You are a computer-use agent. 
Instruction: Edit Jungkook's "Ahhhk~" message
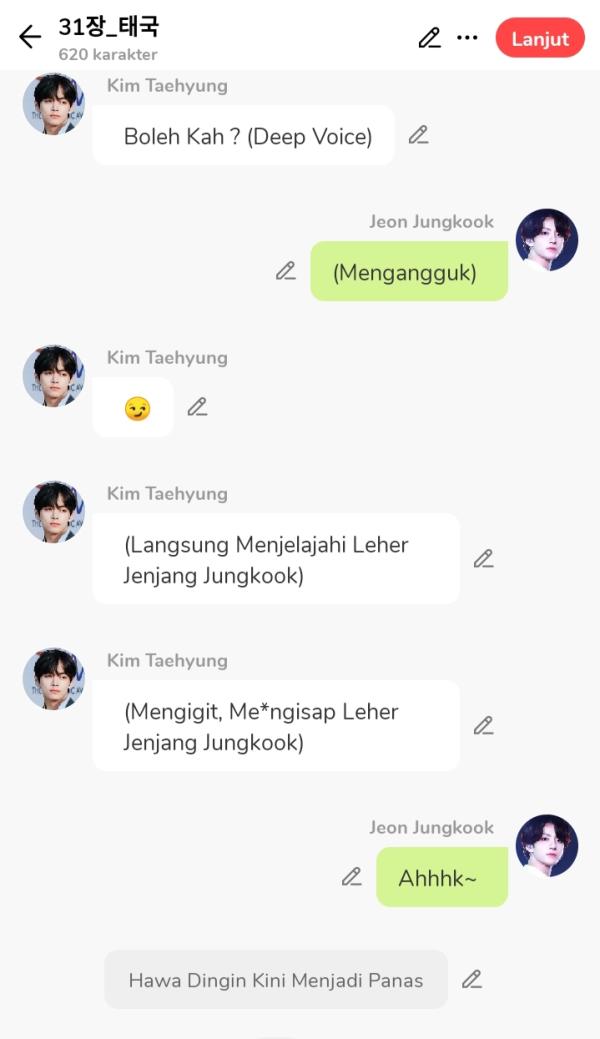pos(352,877)
